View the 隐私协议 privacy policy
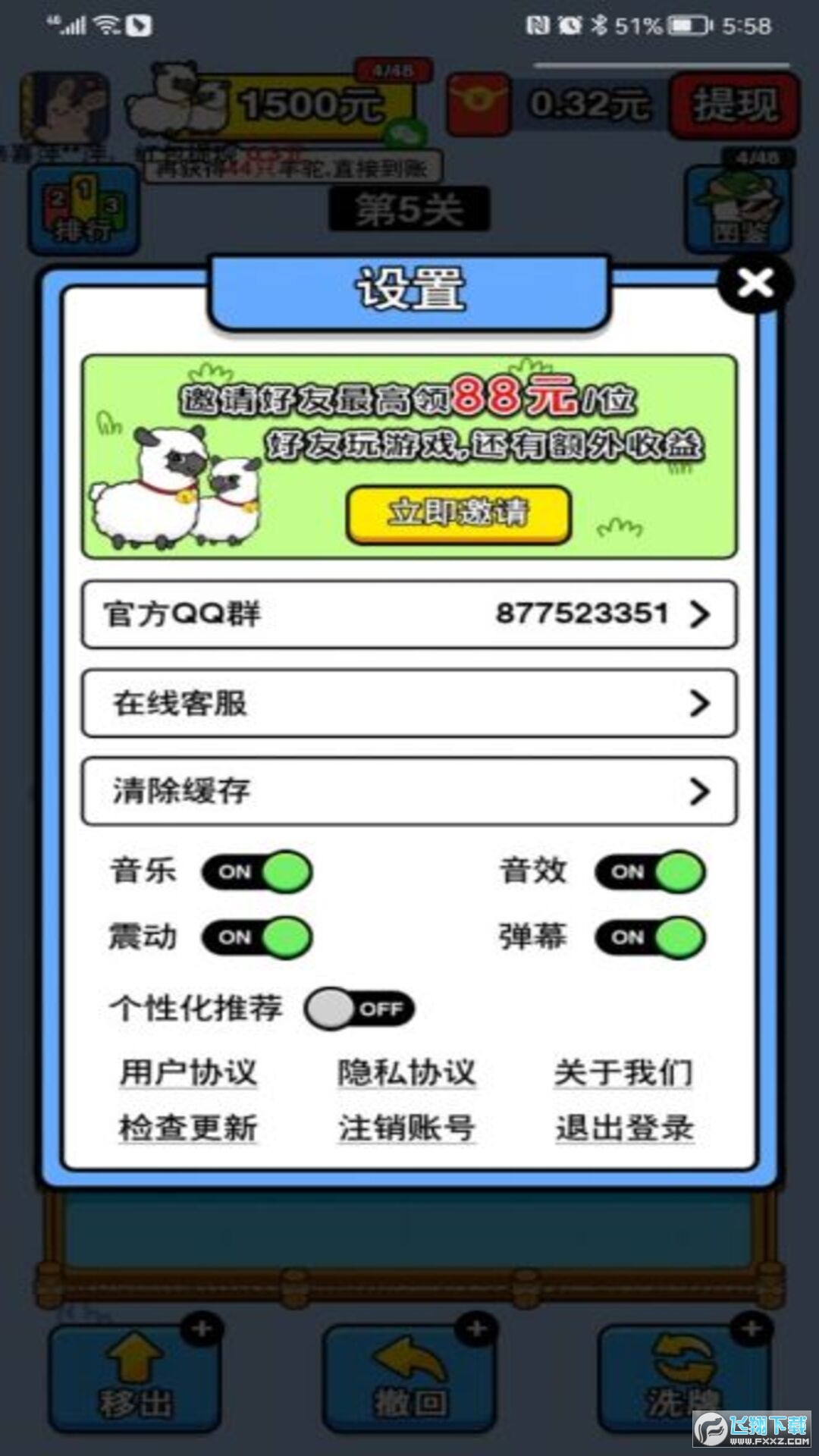The height and width of the screenshot is (1456, 819). point(406,1072)
